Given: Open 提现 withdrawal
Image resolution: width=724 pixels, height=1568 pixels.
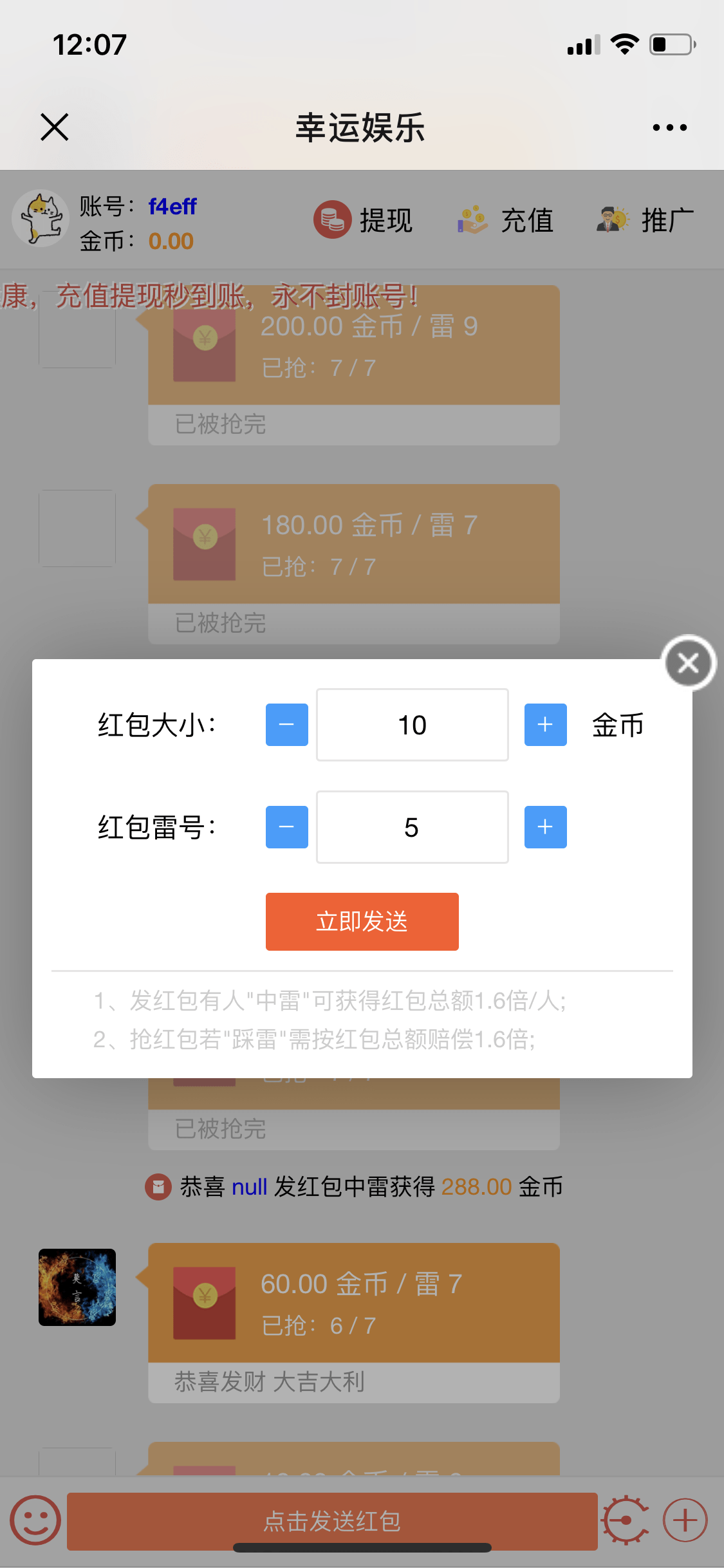Looking at the screenshot, I should point(364,220).
